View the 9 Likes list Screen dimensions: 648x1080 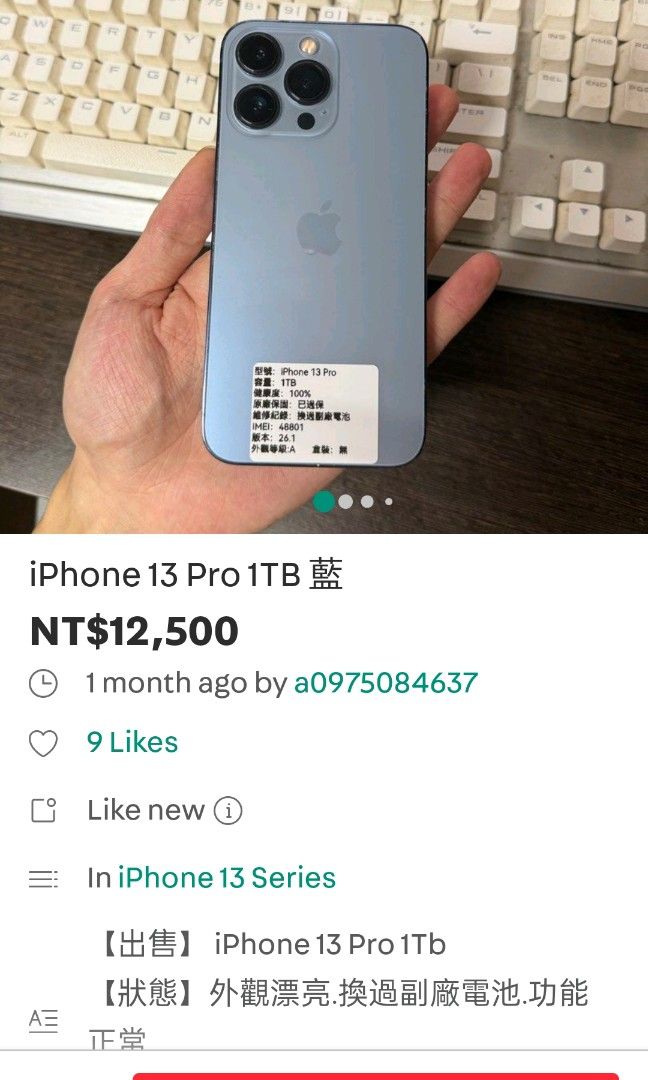point(132,742)
